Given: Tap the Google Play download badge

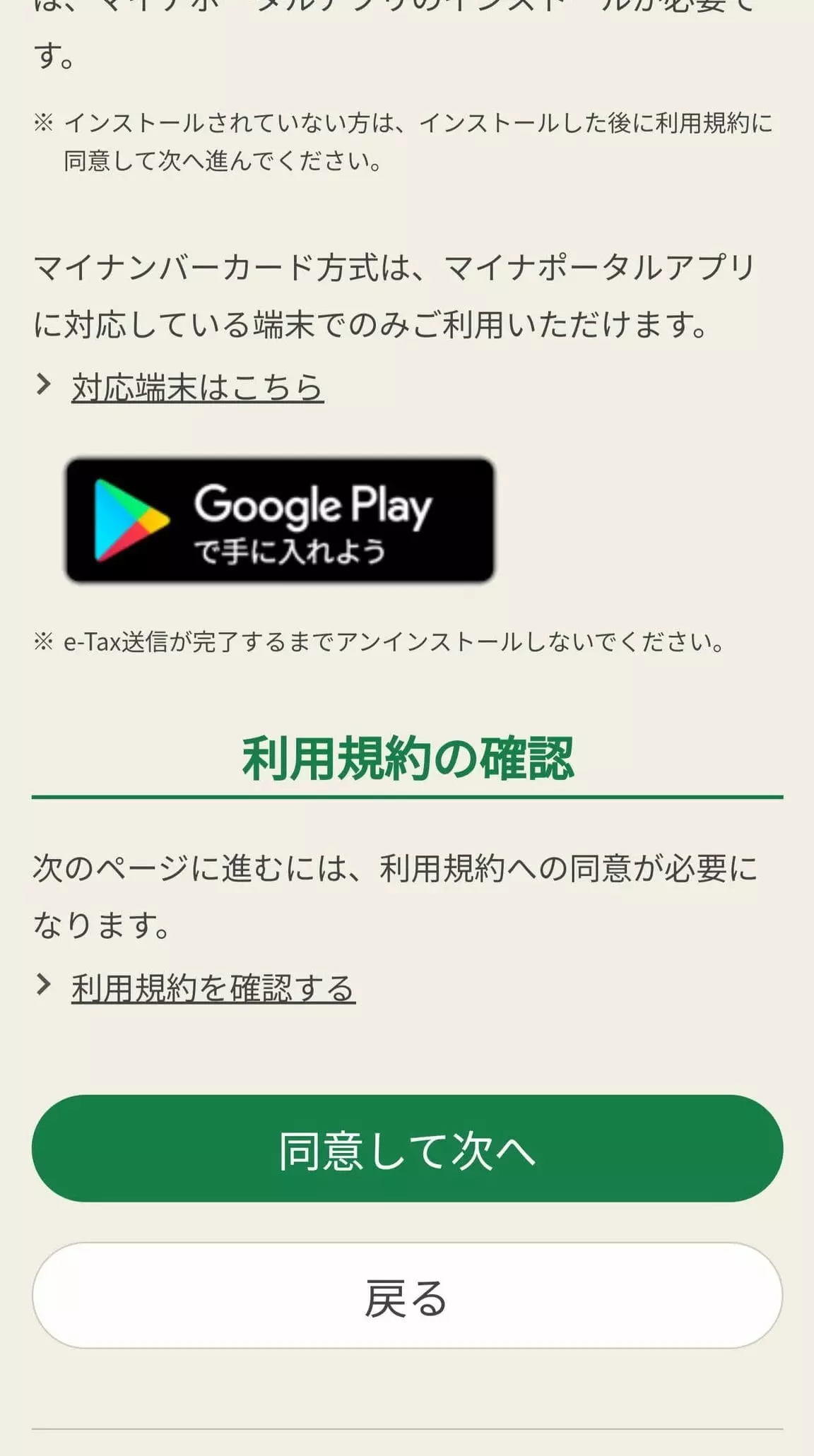Looking at the screenshot, I should point(280,520).
